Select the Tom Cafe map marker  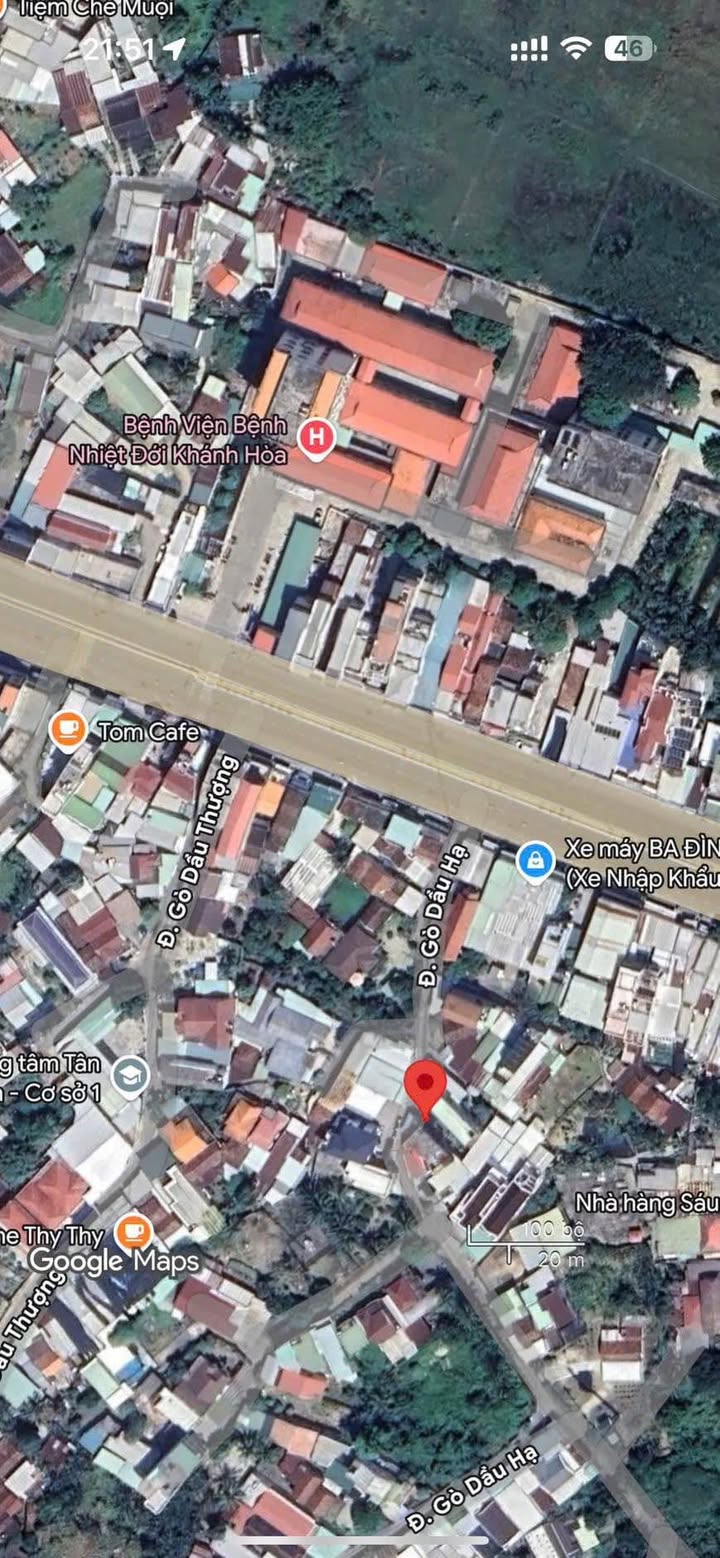[x=68, y=730]
